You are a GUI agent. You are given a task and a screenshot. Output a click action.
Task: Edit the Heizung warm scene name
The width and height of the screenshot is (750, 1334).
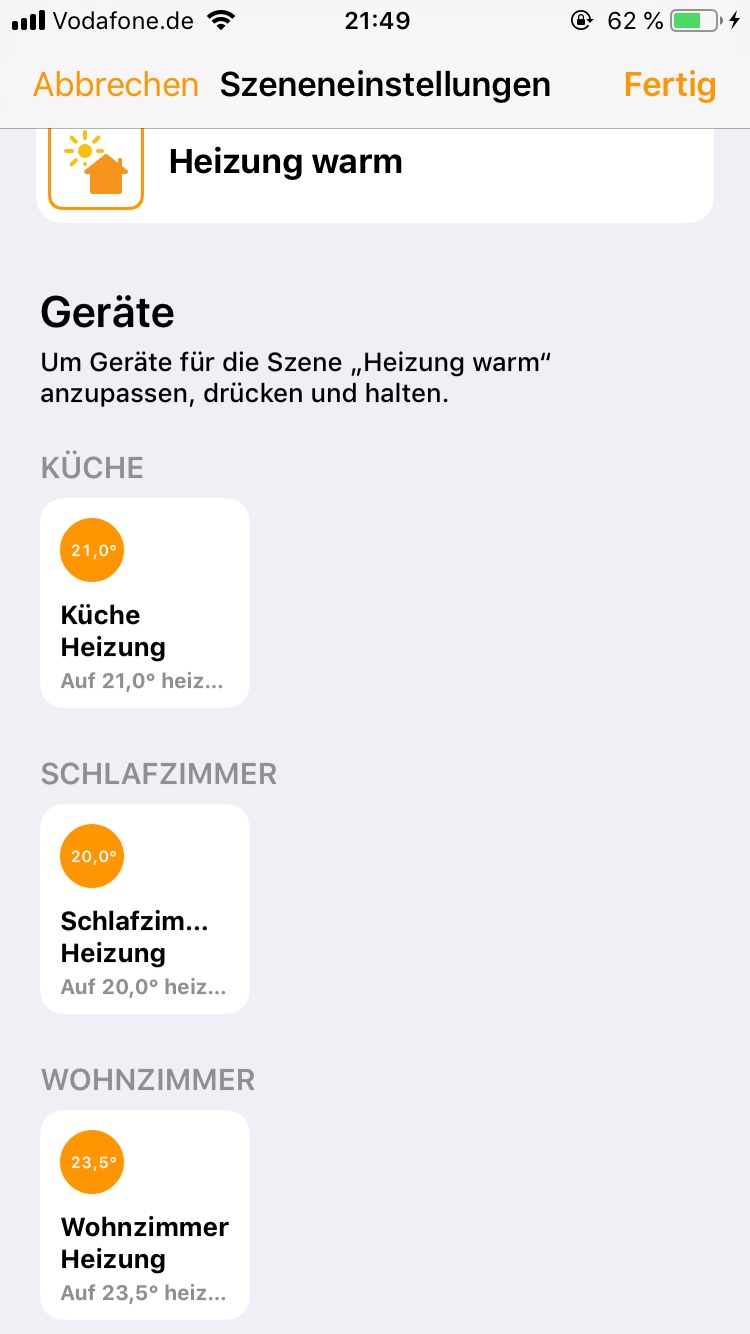tap(286, 161)
